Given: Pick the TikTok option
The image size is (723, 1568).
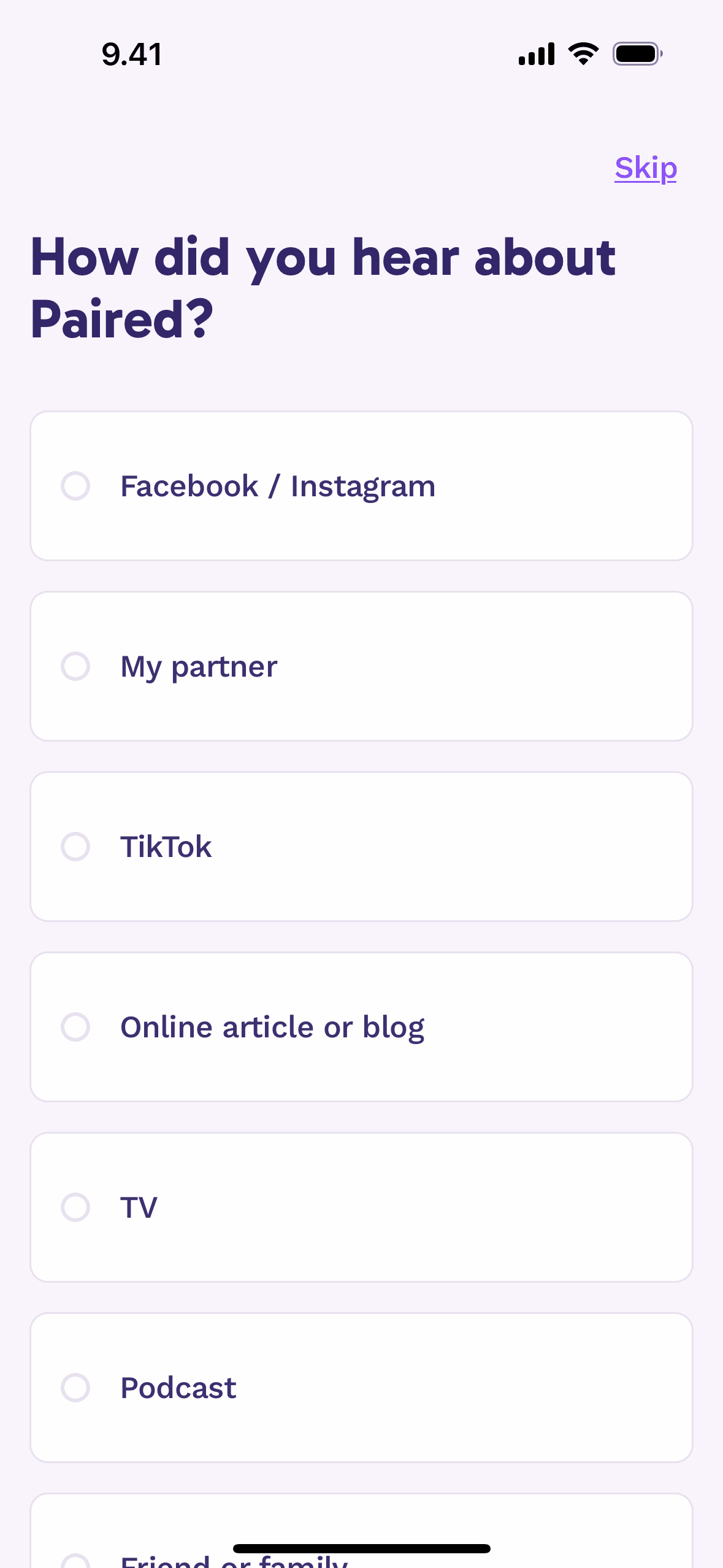Looking at the screenshot, I should 361,847.
